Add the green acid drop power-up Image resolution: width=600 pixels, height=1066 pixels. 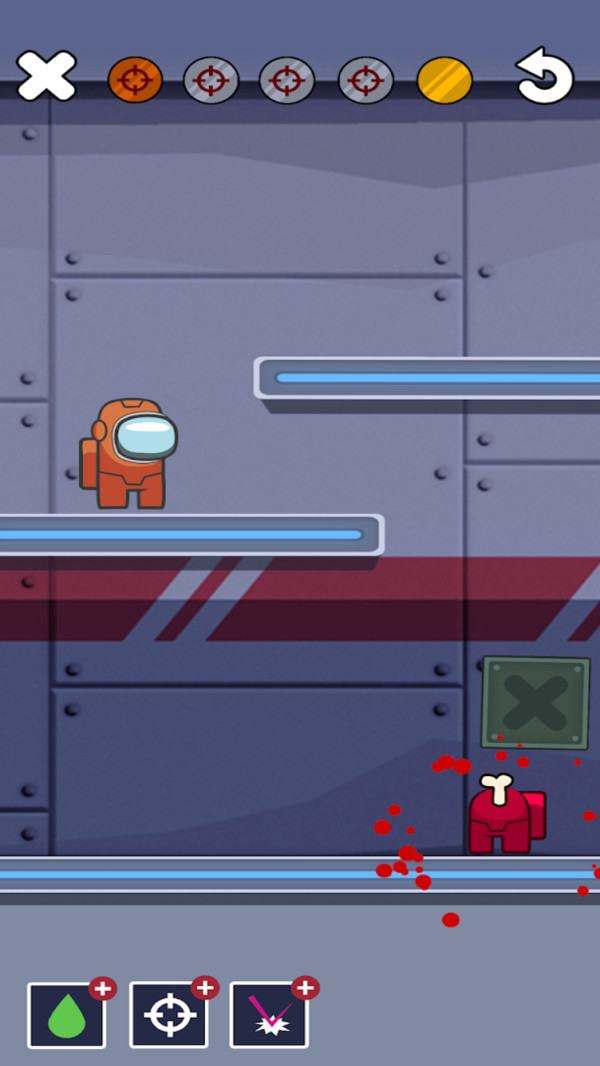(67, 1015)
